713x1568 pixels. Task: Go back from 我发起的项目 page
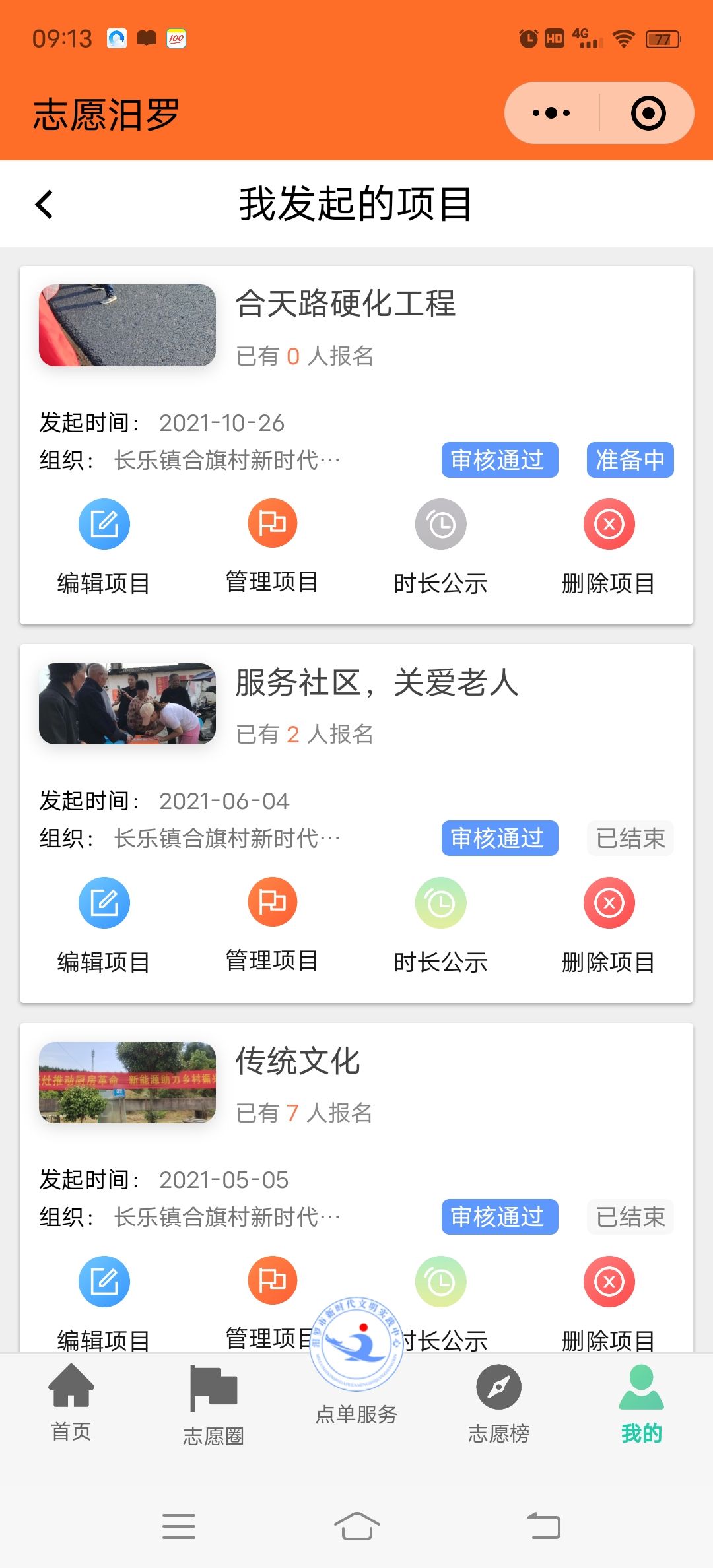pos(44,204)
